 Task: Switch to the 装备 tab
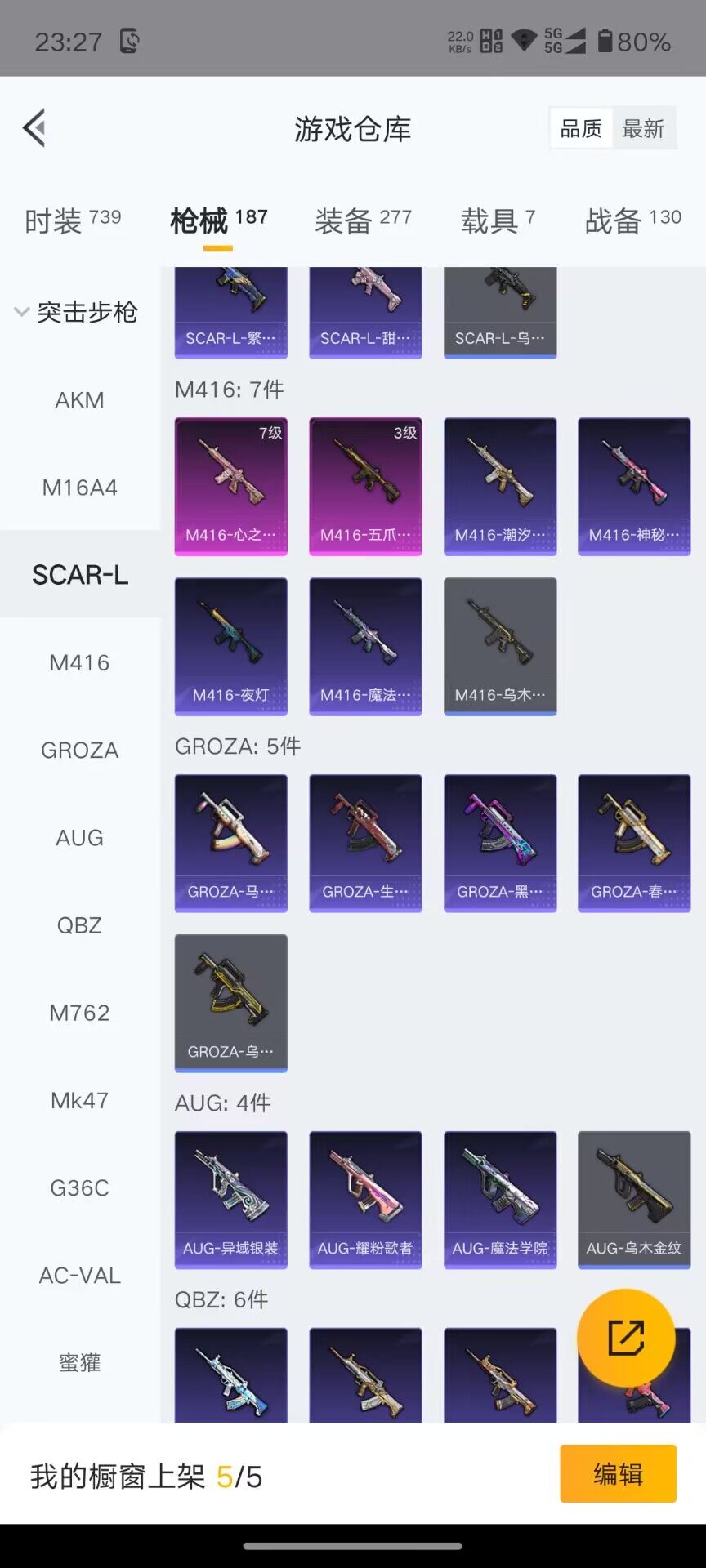coord(363,220)
